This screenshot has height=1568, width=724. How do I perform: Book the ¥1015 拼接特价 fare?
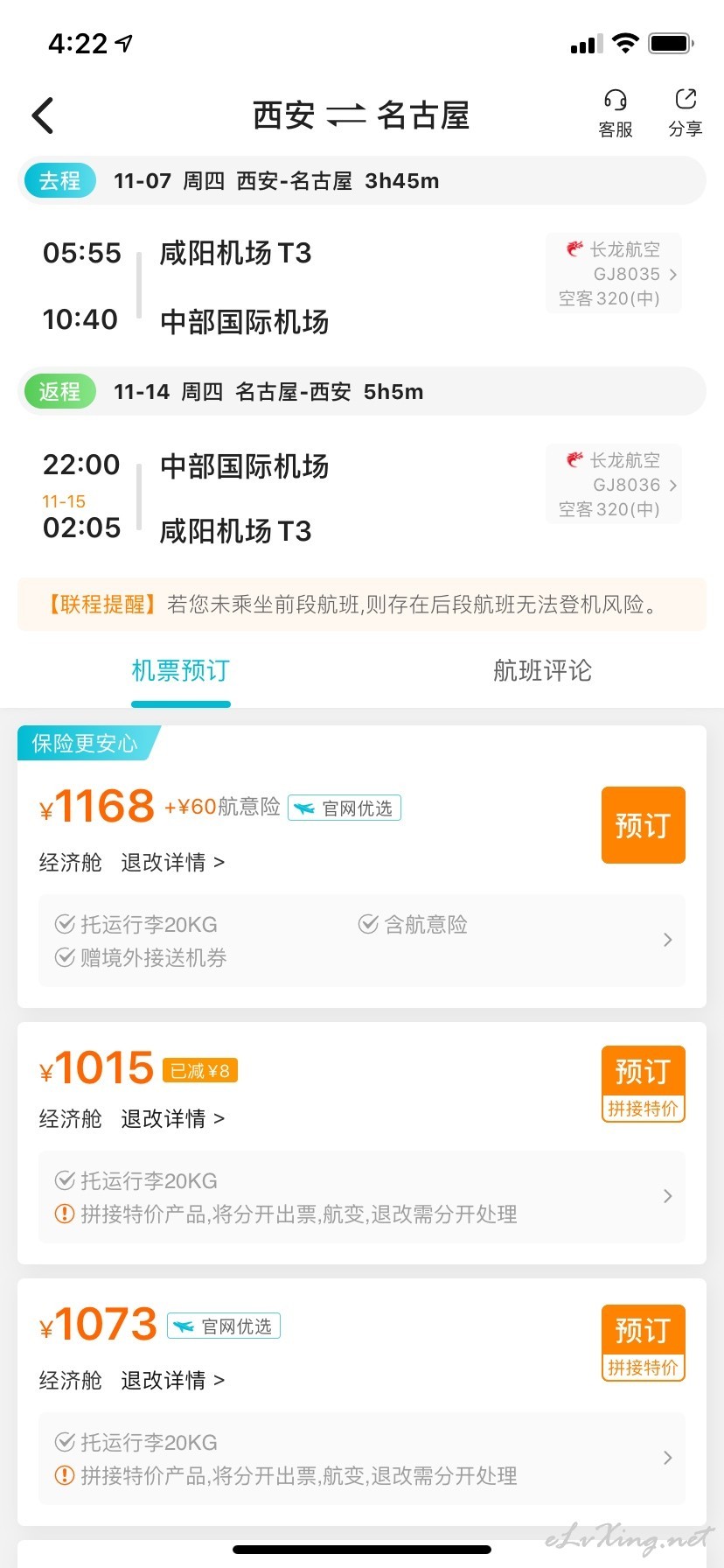[x=643, y=1084]
